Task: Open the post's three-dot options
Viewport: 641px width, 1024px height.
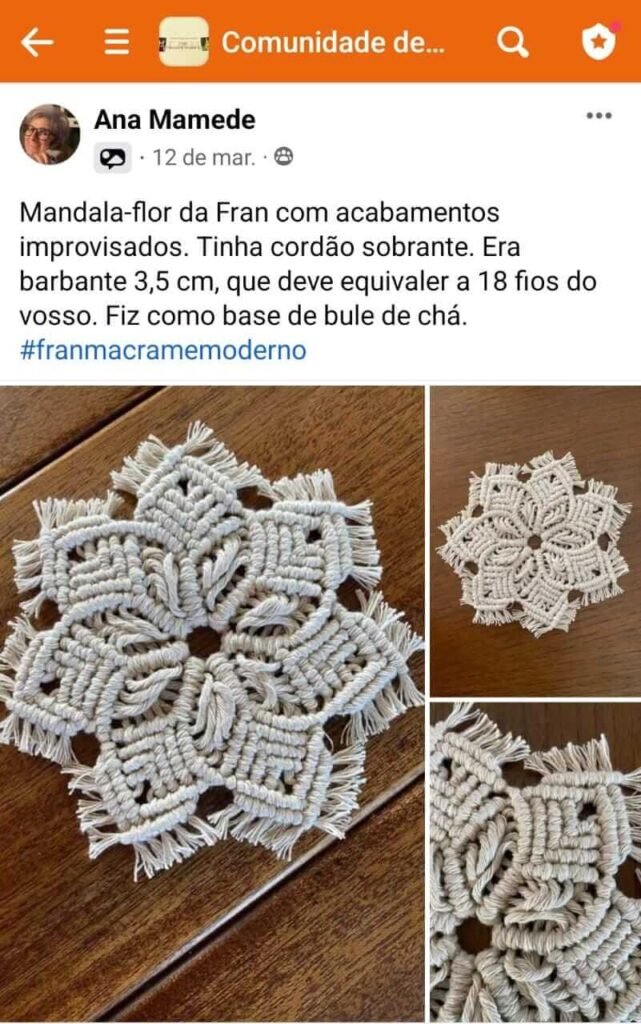Action: coord(598,116)
